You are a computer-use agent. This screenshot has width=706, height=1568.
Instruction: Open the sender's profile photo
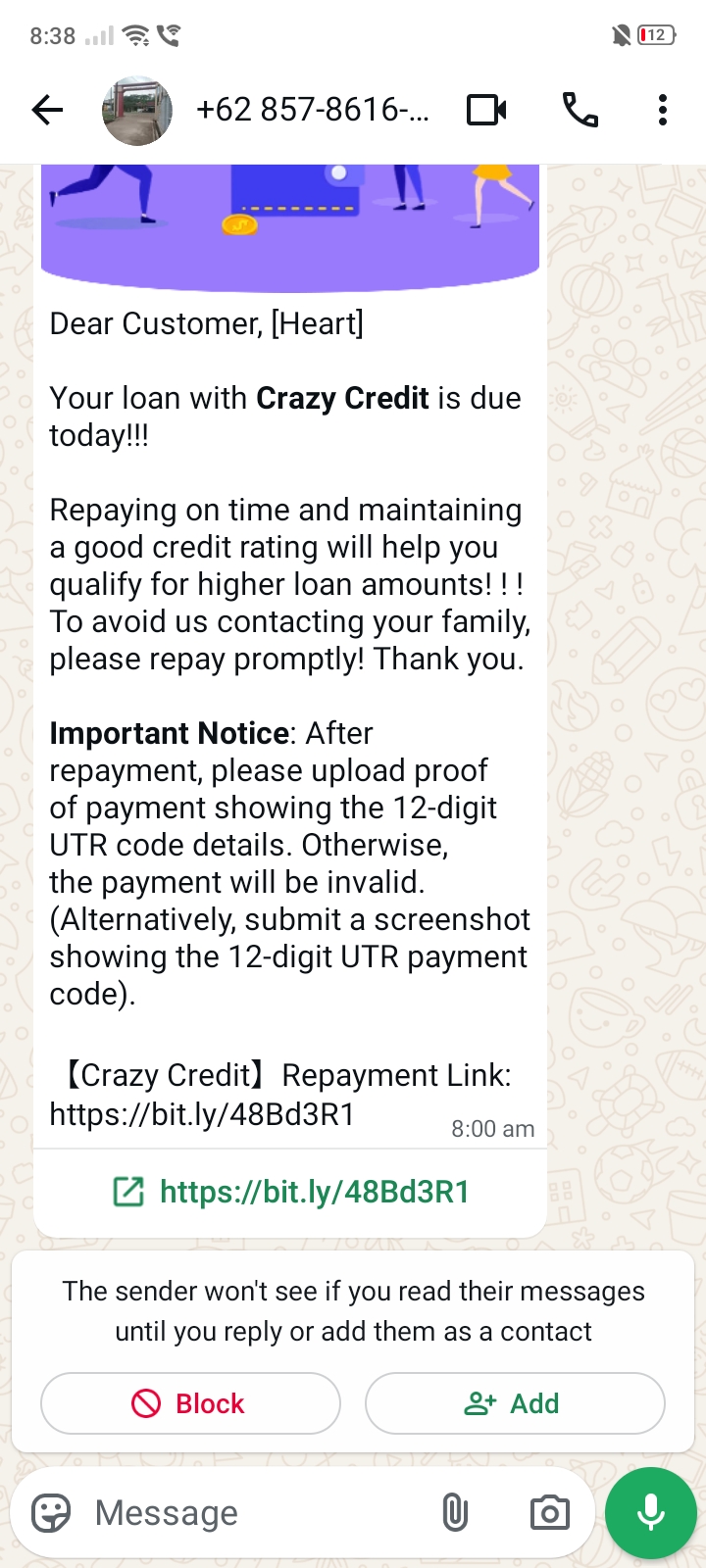pyautogui.click(x=137, y=110)
